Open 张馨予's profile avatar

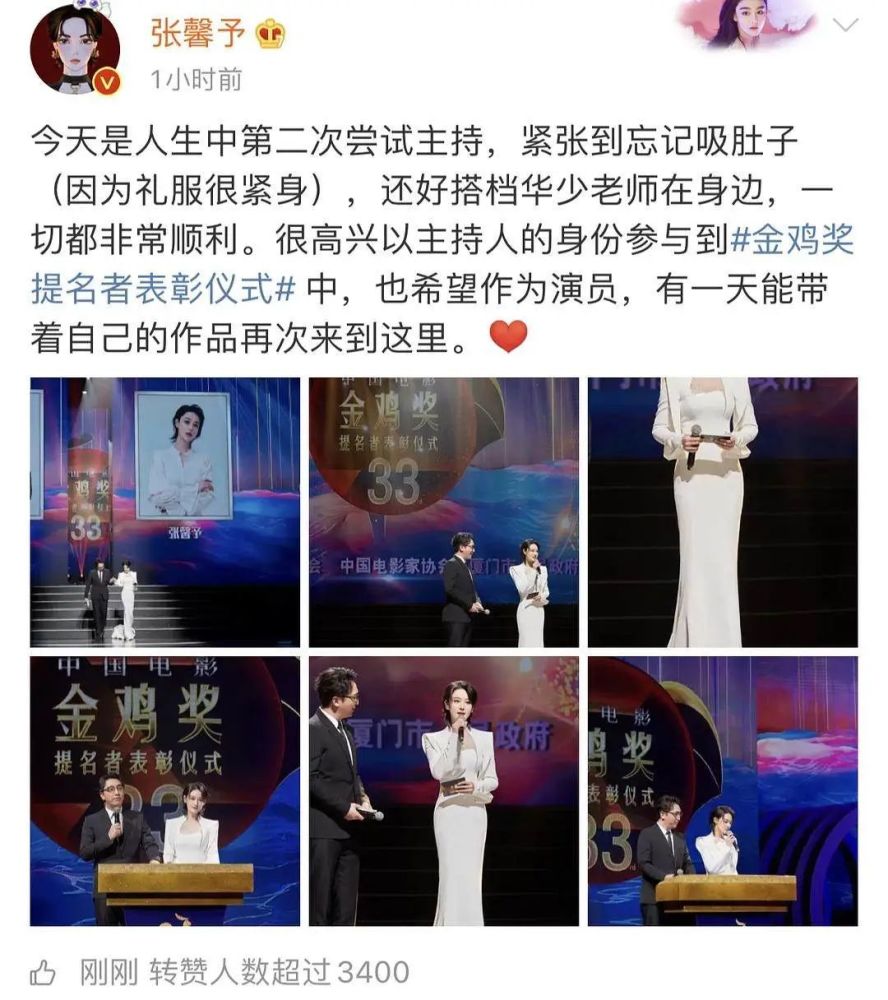pos(75,48)
